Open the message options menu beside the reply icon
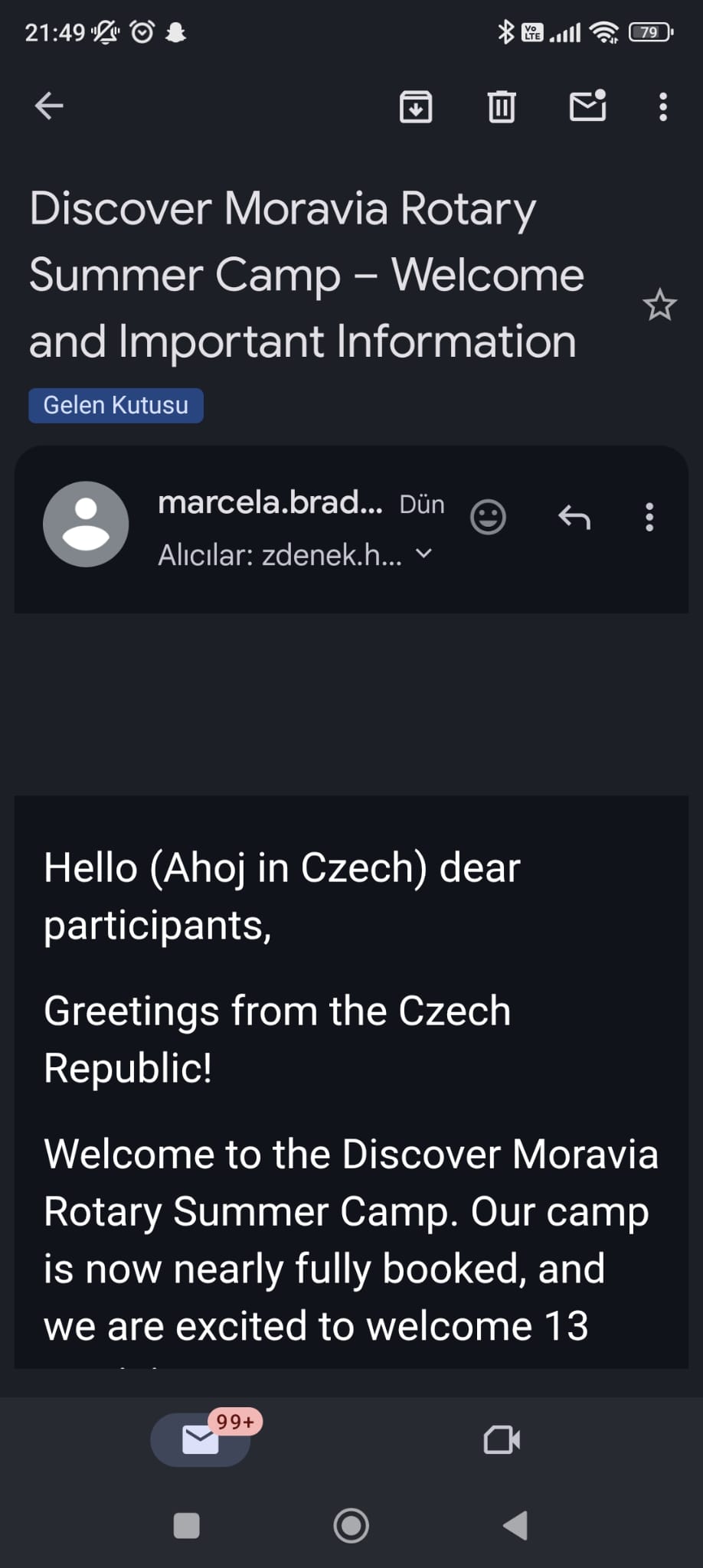703x1568 pixels. [x=649, y=518]
